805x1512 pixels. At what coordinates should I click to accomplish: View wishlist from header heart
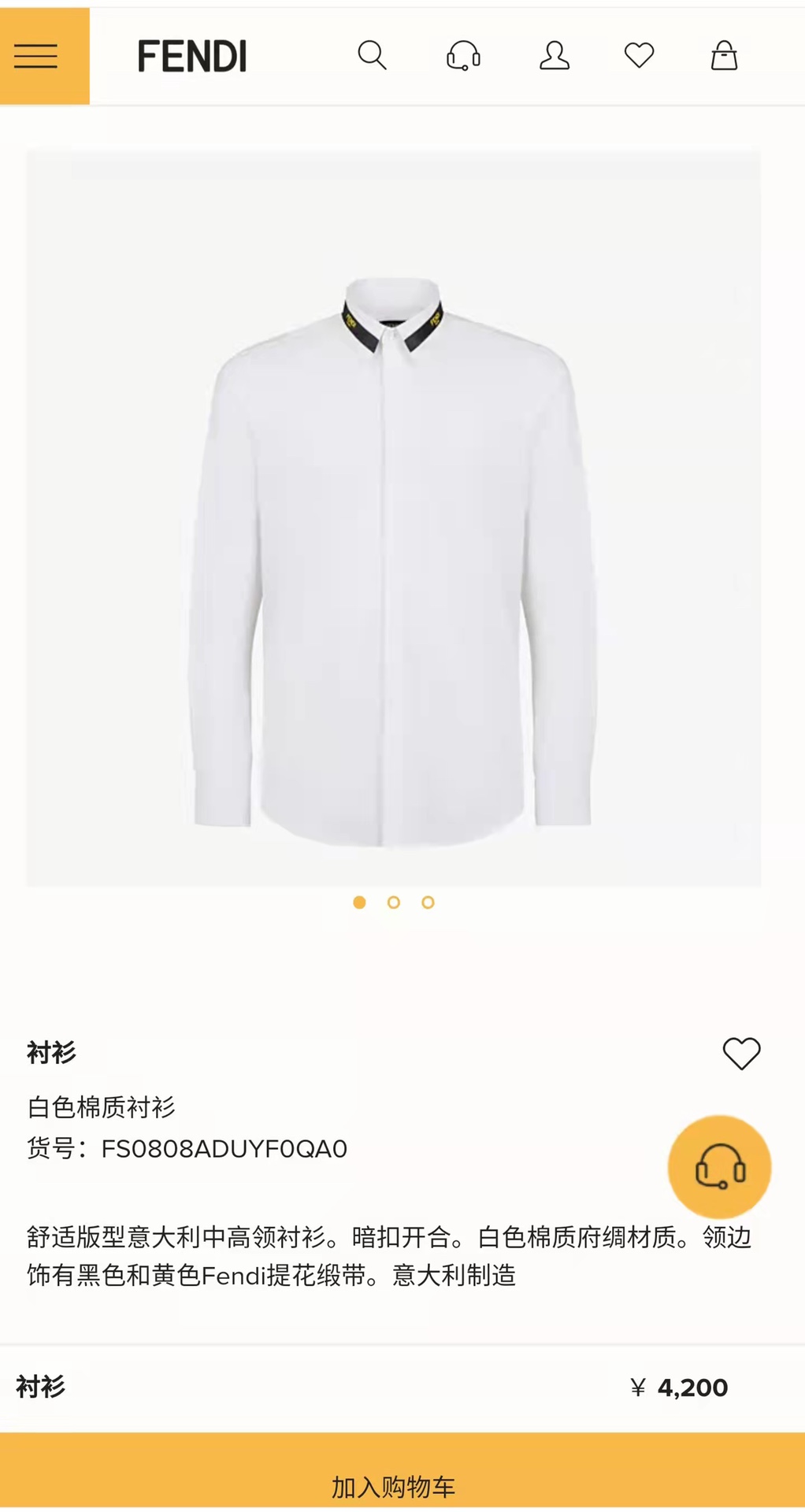pyautogui.click(x=639, y=56)
